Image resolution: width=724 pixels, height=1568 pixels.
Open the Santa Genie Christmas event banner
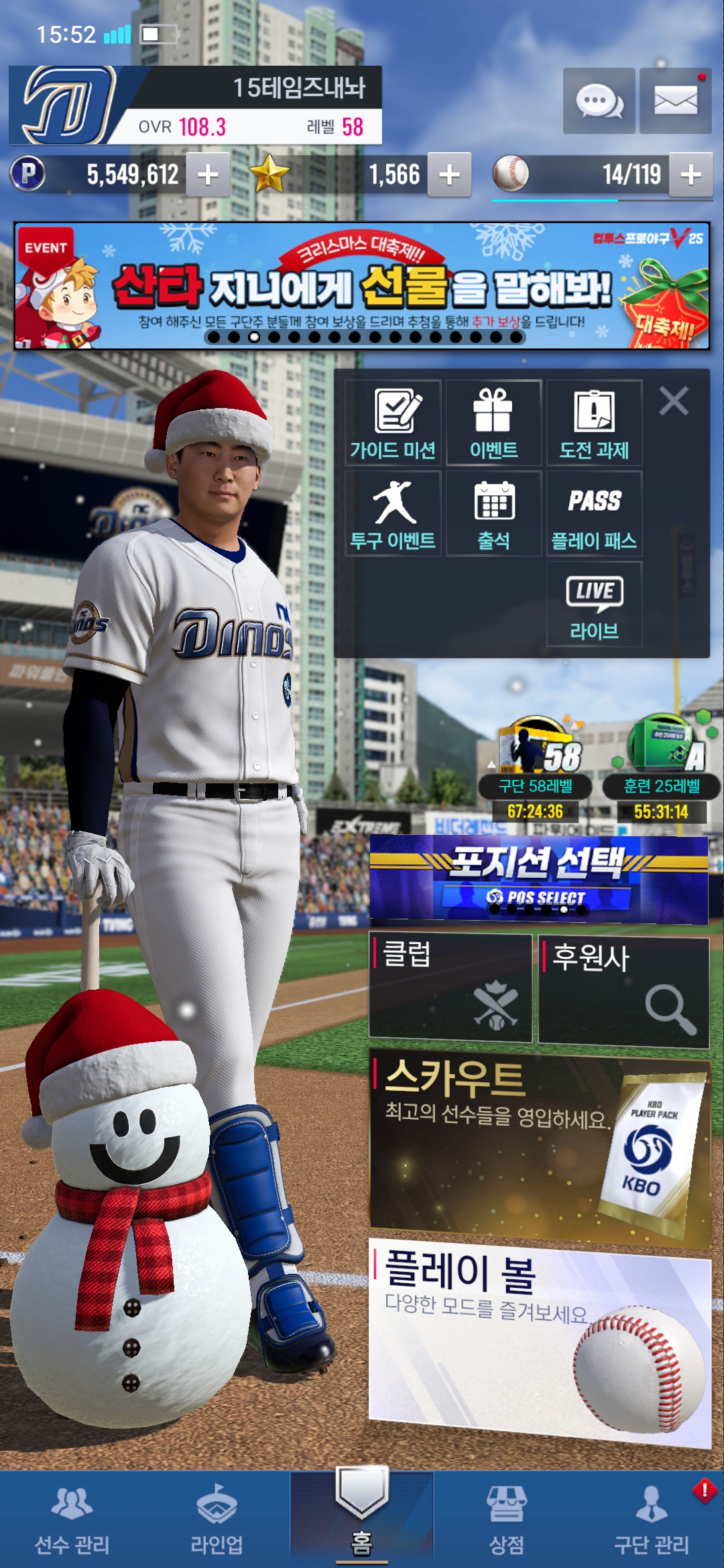coord(362,285)
